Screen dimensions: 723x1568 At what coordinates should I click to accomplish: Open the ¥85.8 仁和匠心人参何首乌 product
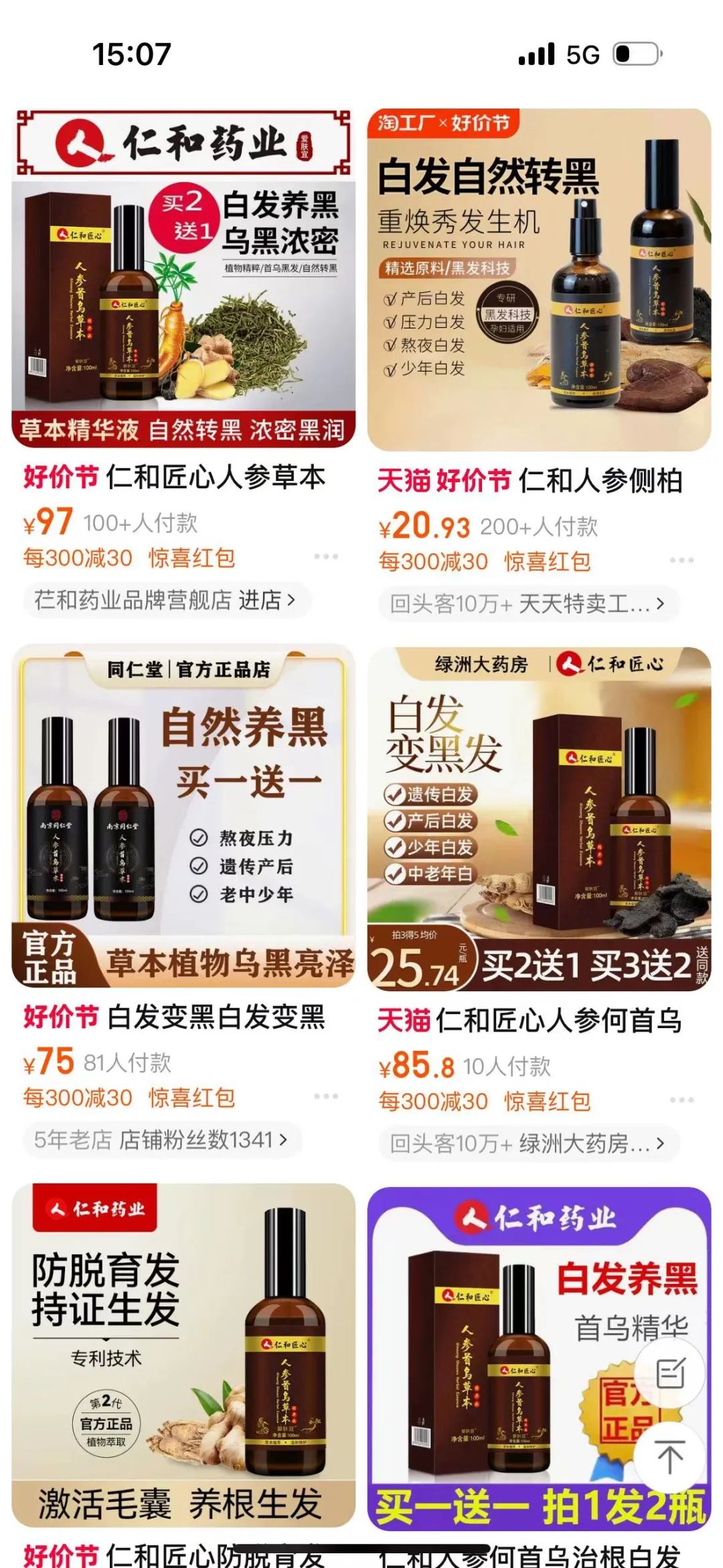pos(539,818)
